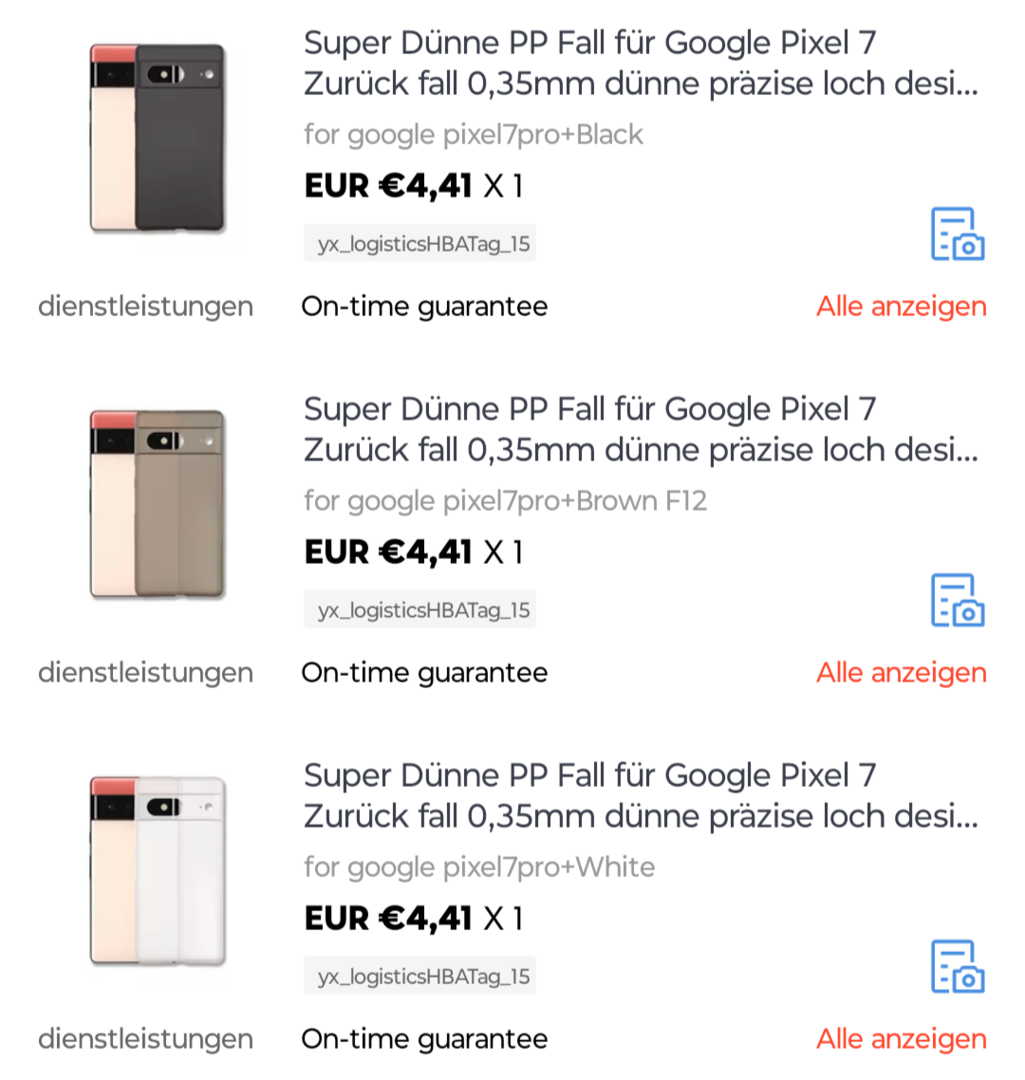
Task: Tap Alle anzeigen under the Black case
Action: 901,306
